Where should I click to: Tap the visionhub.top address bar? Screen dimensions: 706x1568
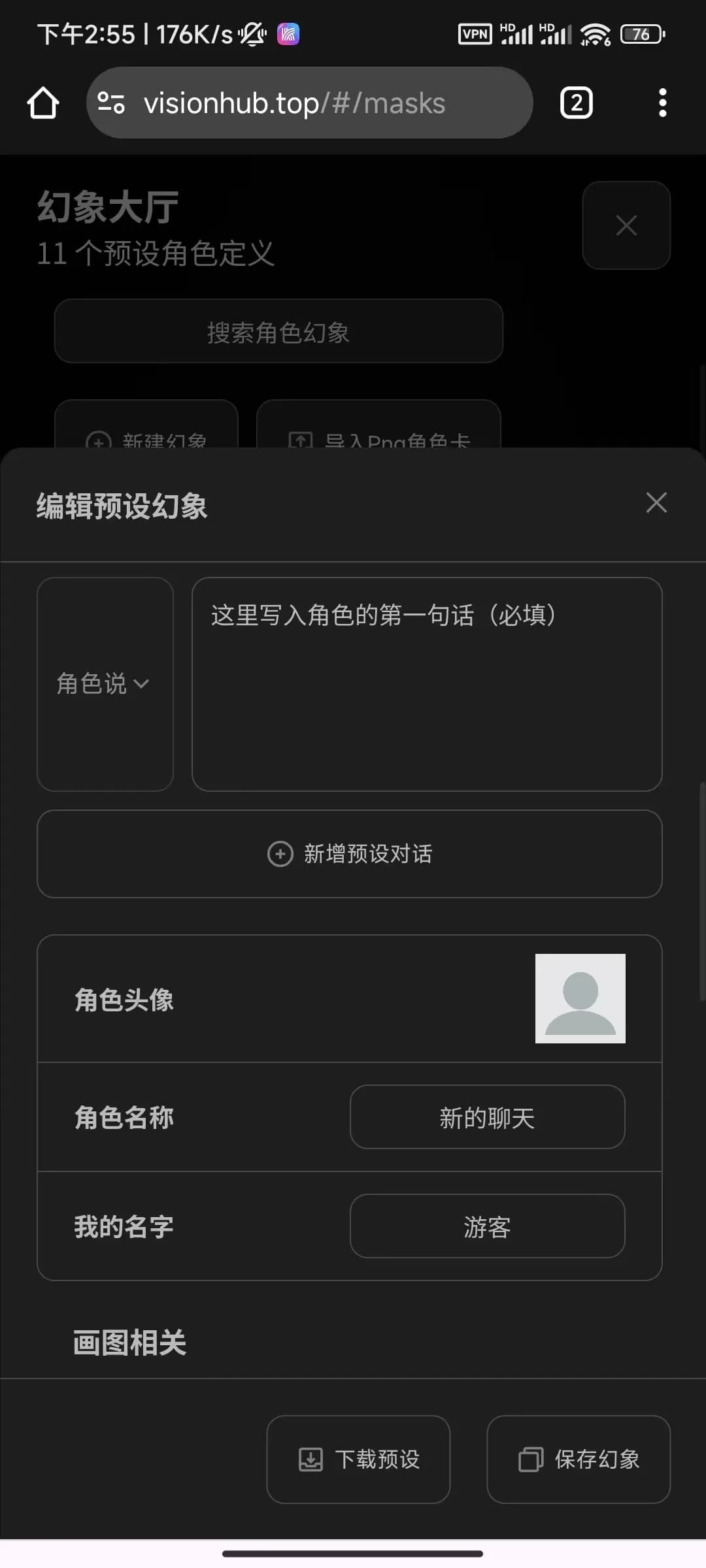coord(309,103)
